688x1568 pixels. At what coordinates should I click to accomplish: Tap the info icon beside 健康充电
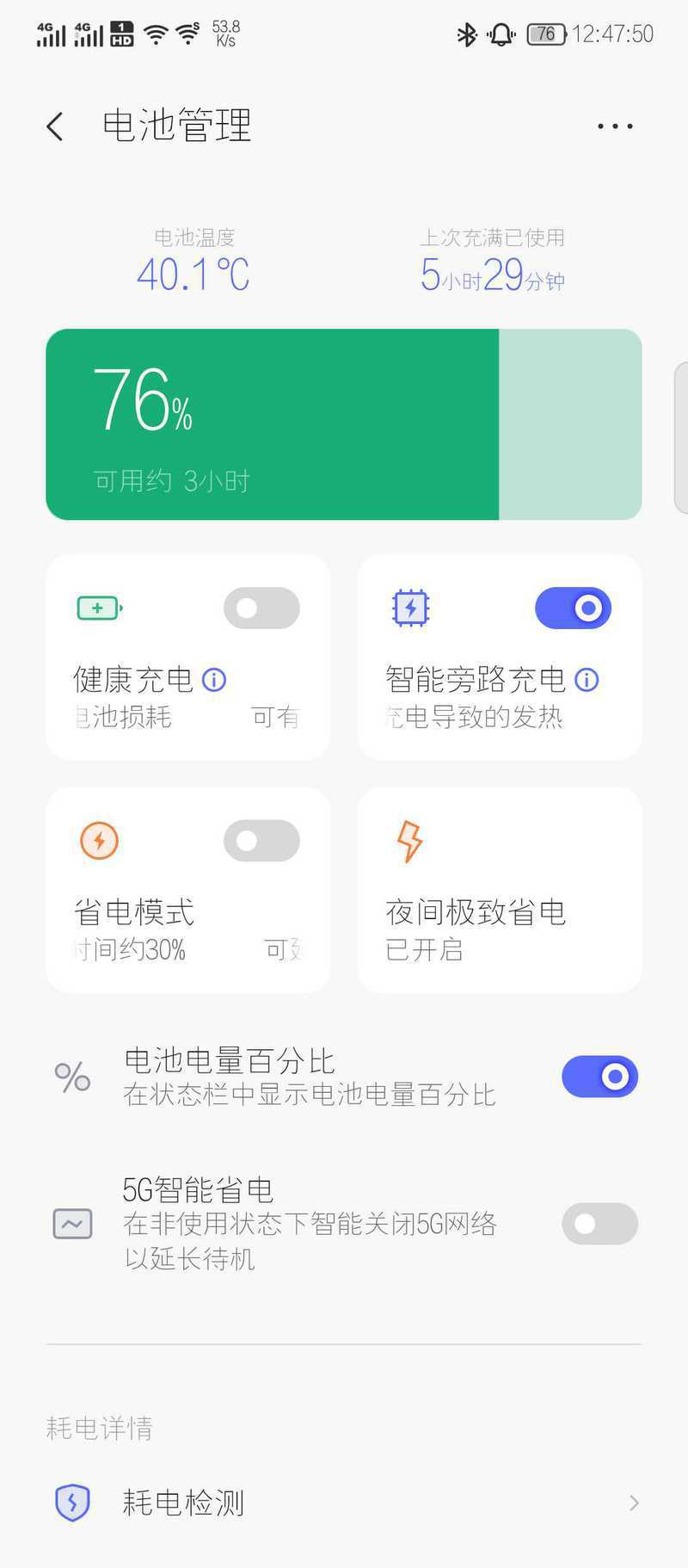click(x=214, y=680)
